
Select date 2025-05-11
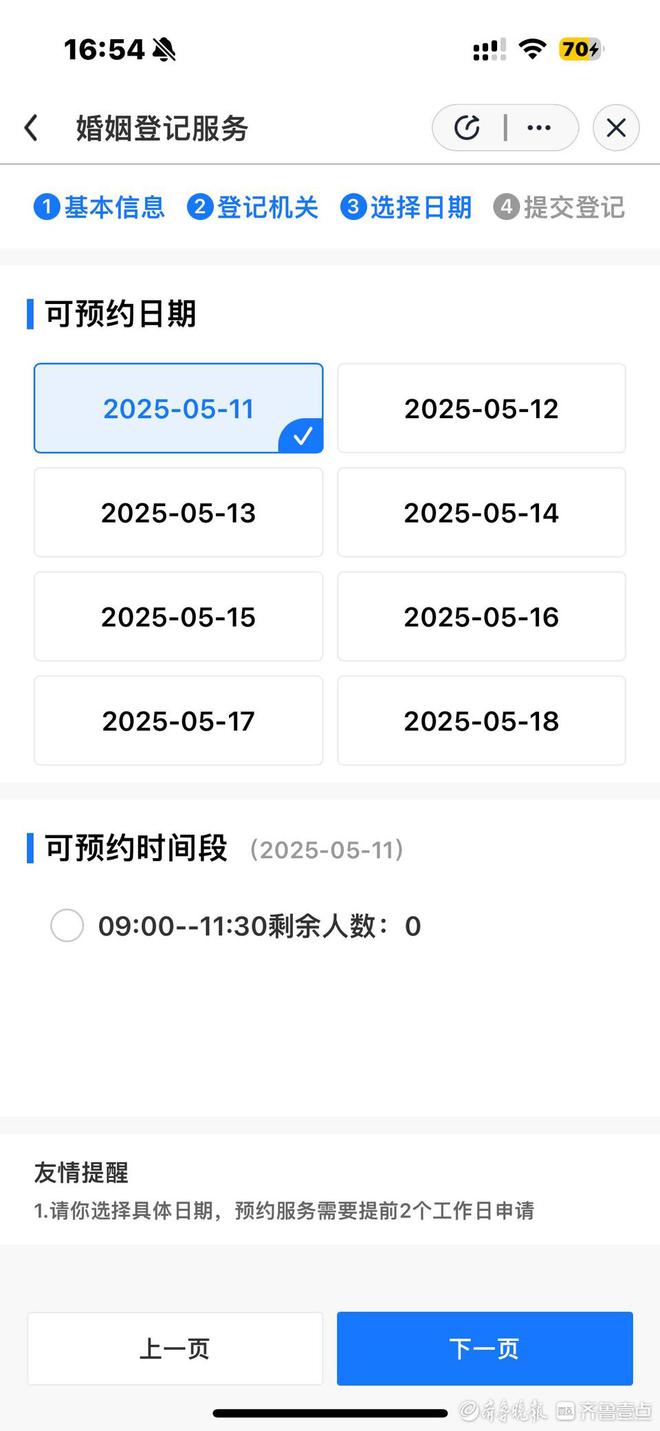pos(178,408)
